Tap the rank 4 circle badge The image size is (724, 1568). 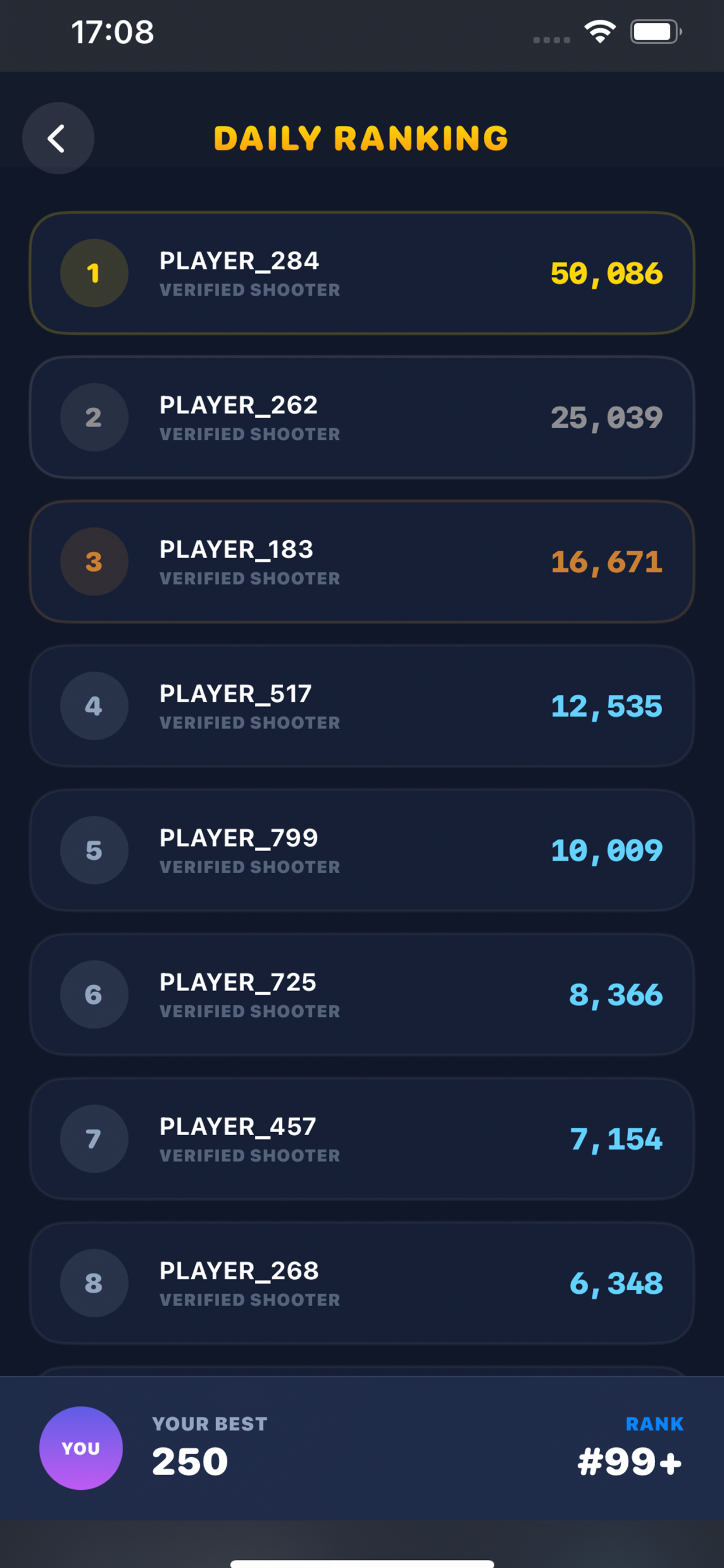pos(94,705)
